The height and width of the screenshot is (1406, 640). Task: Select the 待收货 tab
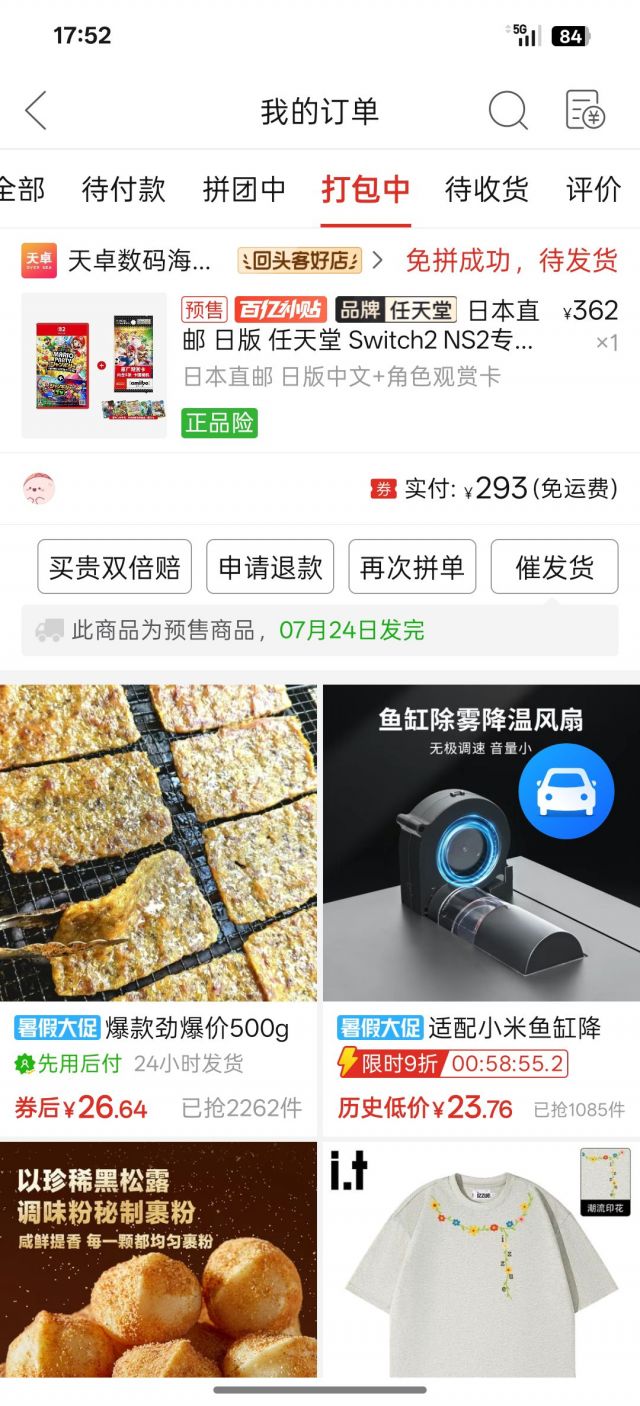point(486,189)
